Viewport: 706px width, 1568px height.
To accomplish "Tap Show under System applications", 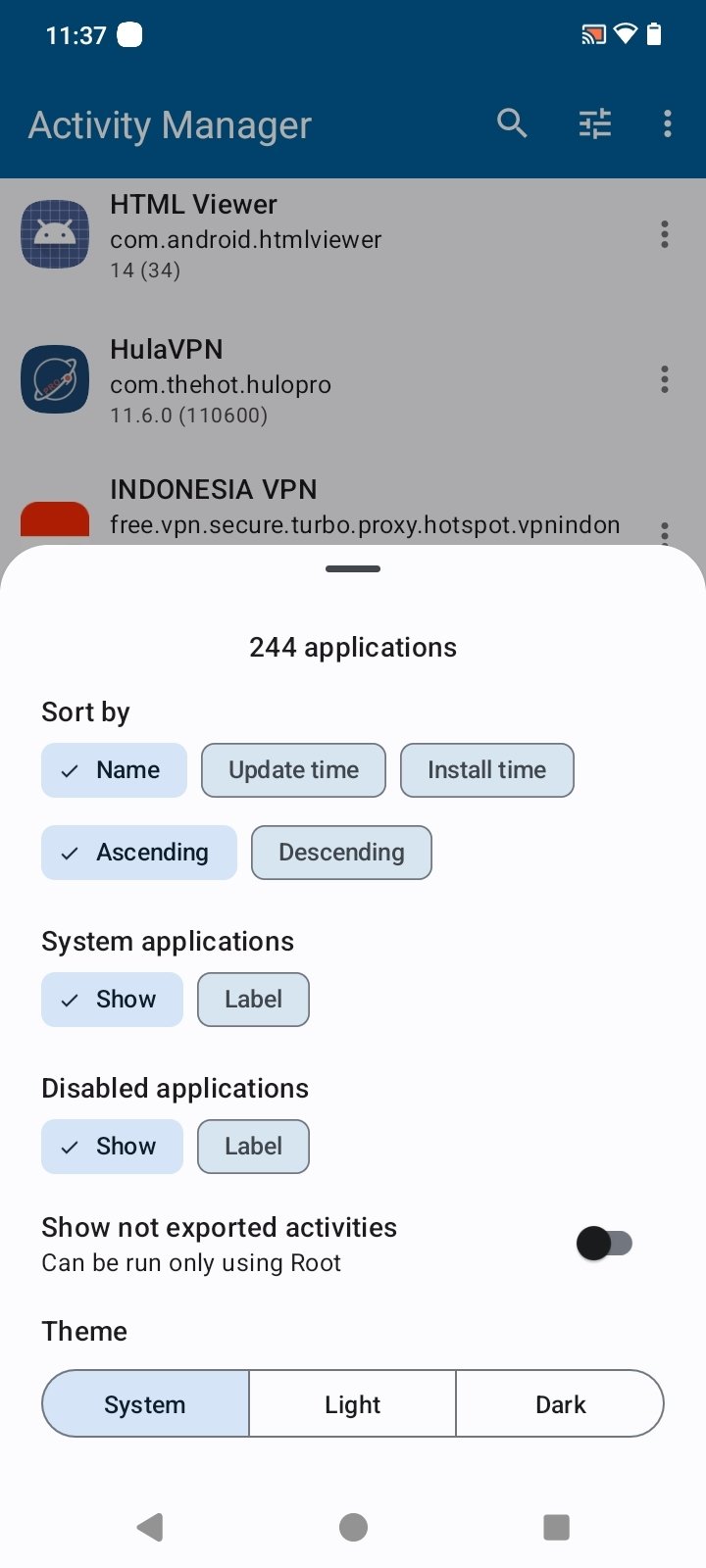I will pos(112,1000).
